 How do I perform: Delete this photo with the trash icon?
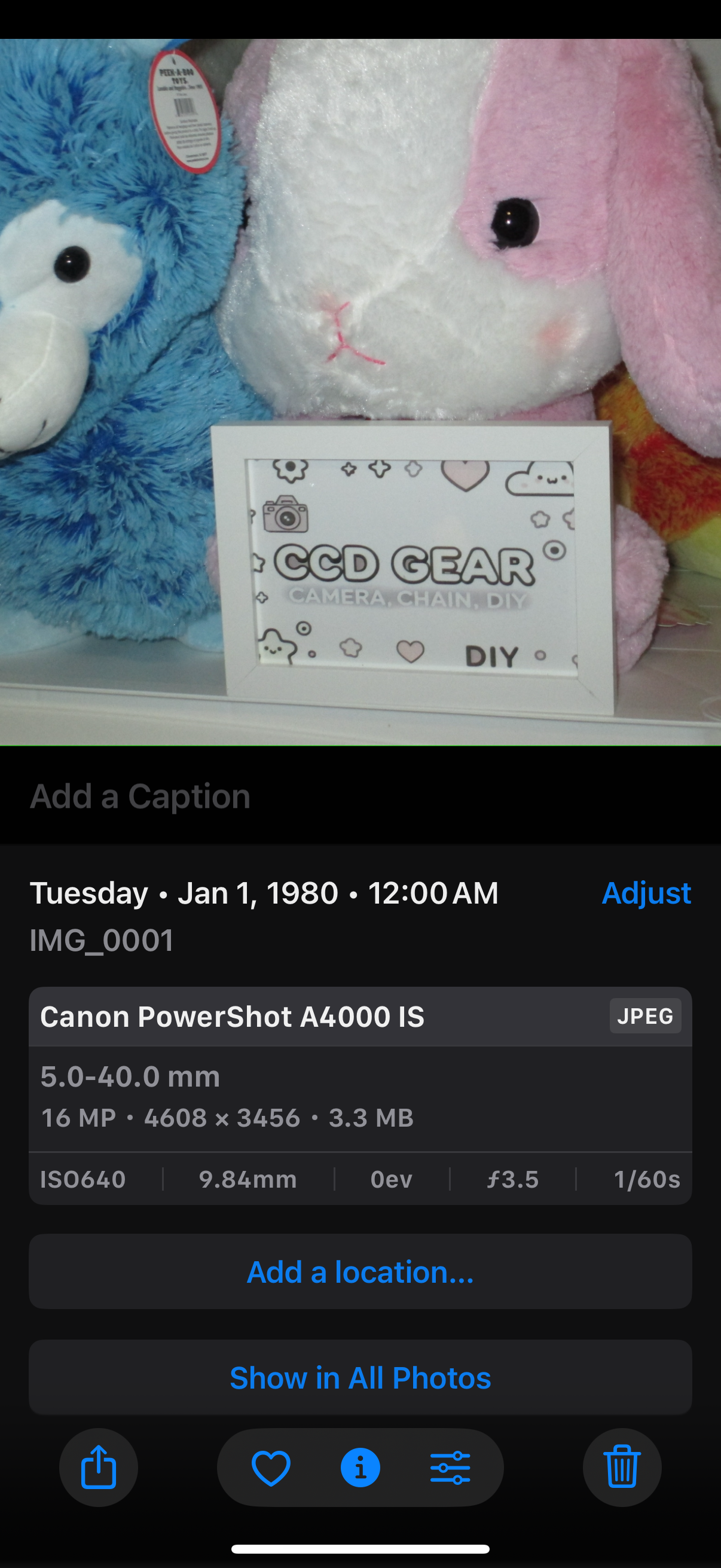tap(622, 1468)
